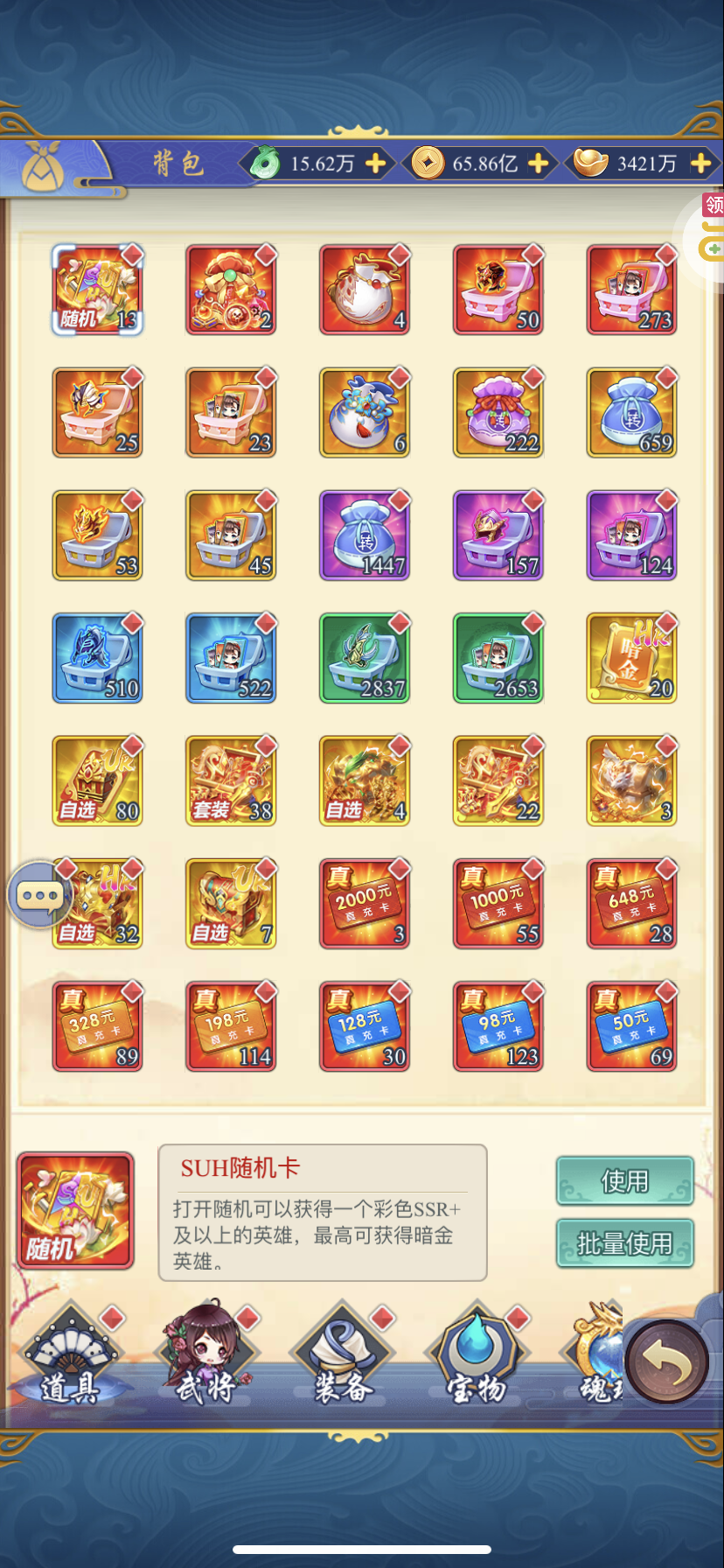724x1568 pixels.
Task: Tap the 批量使用 batch use button
Action: (x=624, y=1242)
